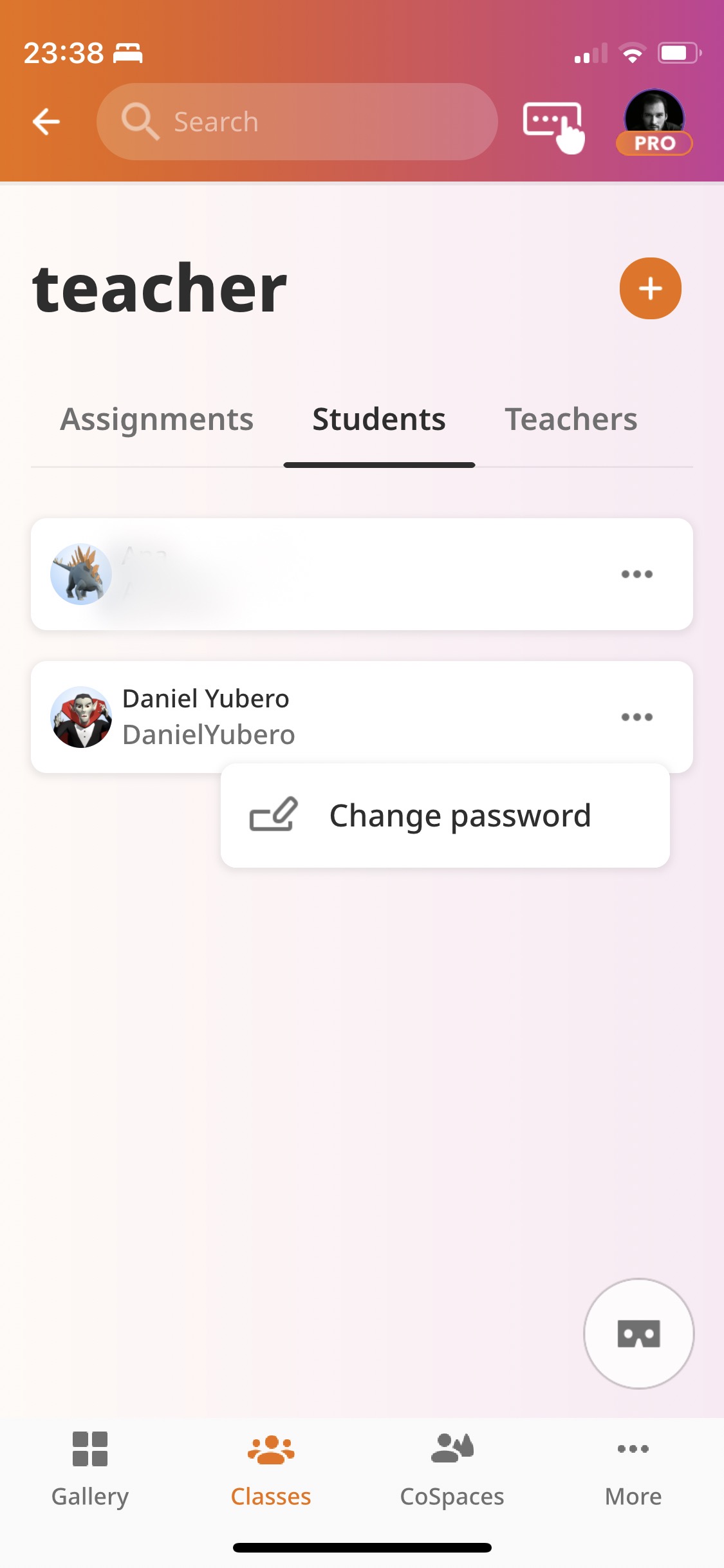
Task: Choose Change password
Action: (x=445, y=816)
